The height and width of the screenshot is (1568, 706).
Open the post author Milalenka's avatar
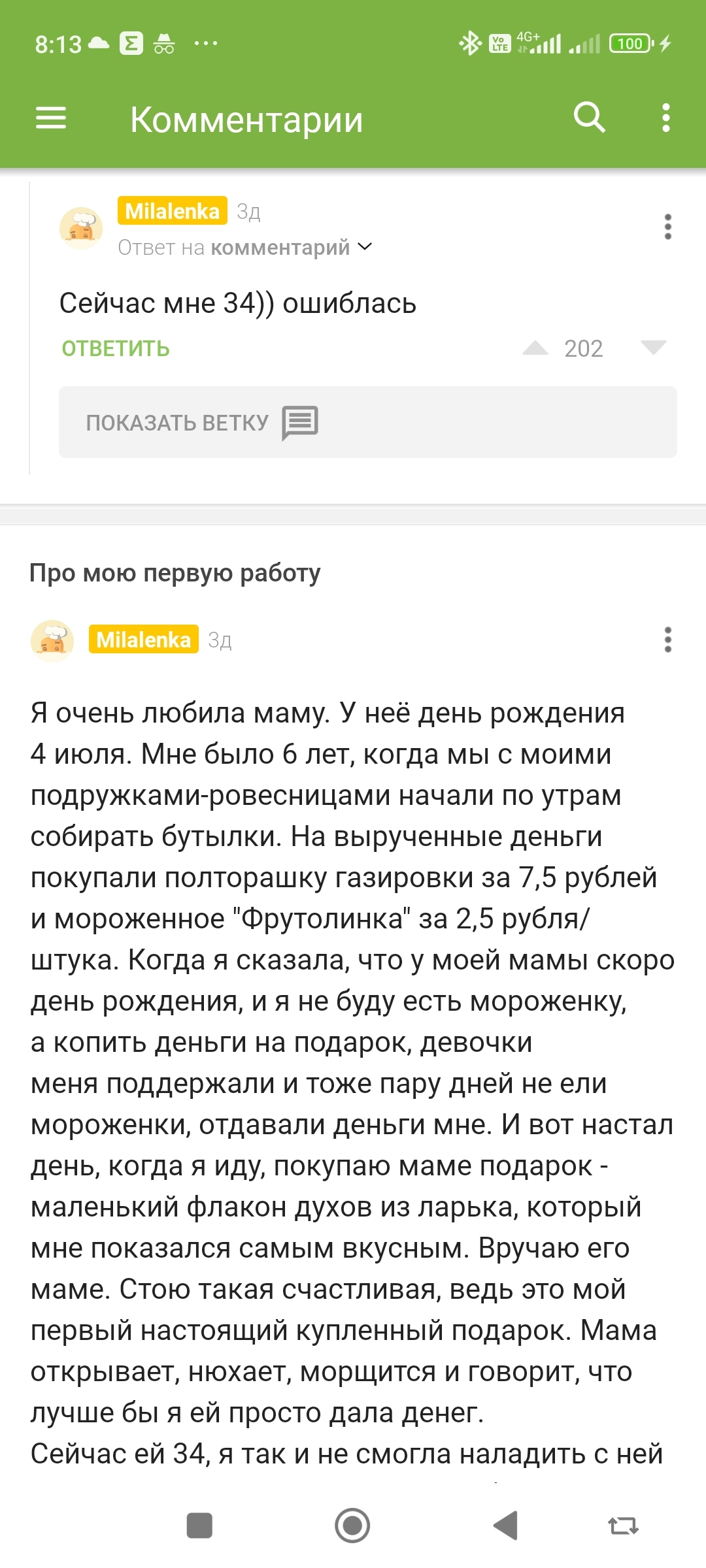[52, 640]
